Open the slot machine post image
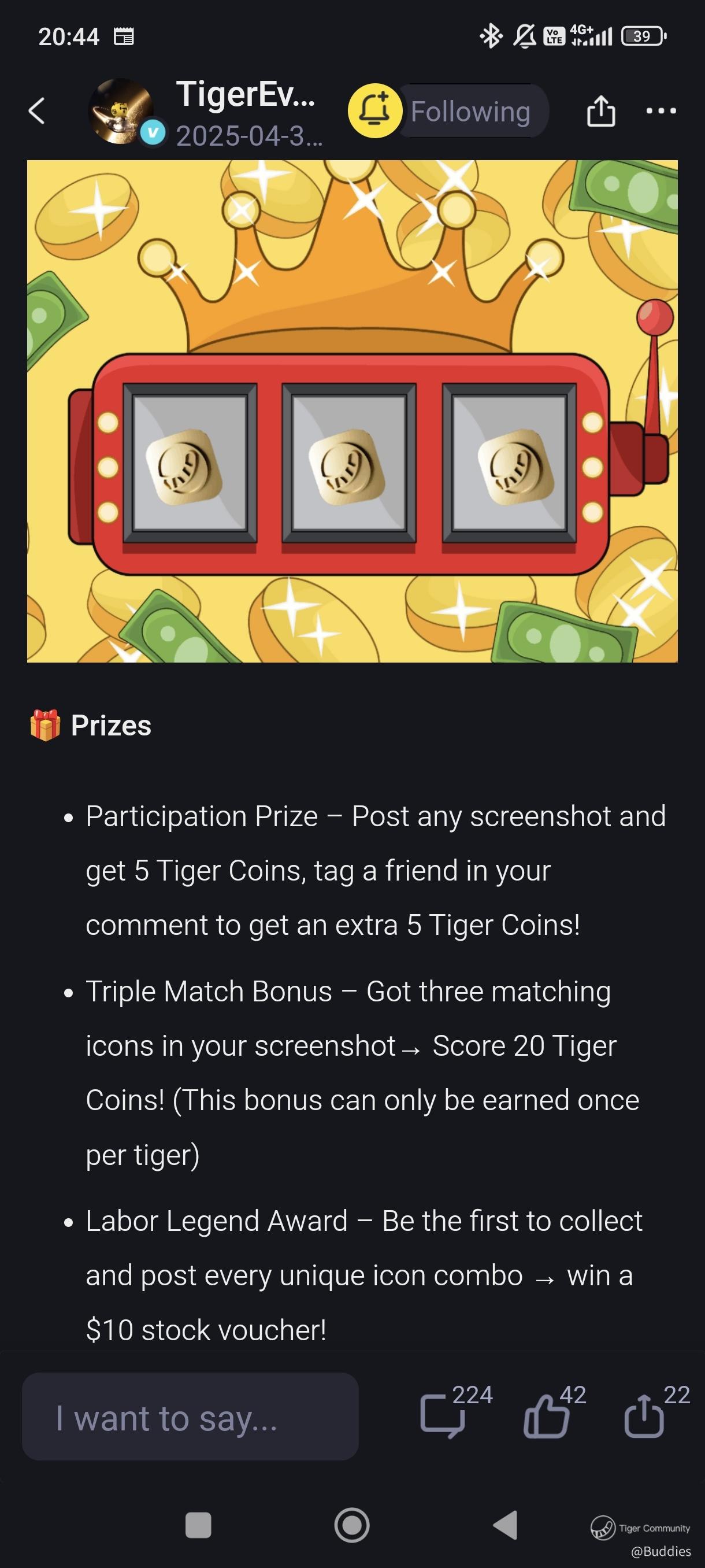This screenshot has height=1568, width=705. point(352,411)
